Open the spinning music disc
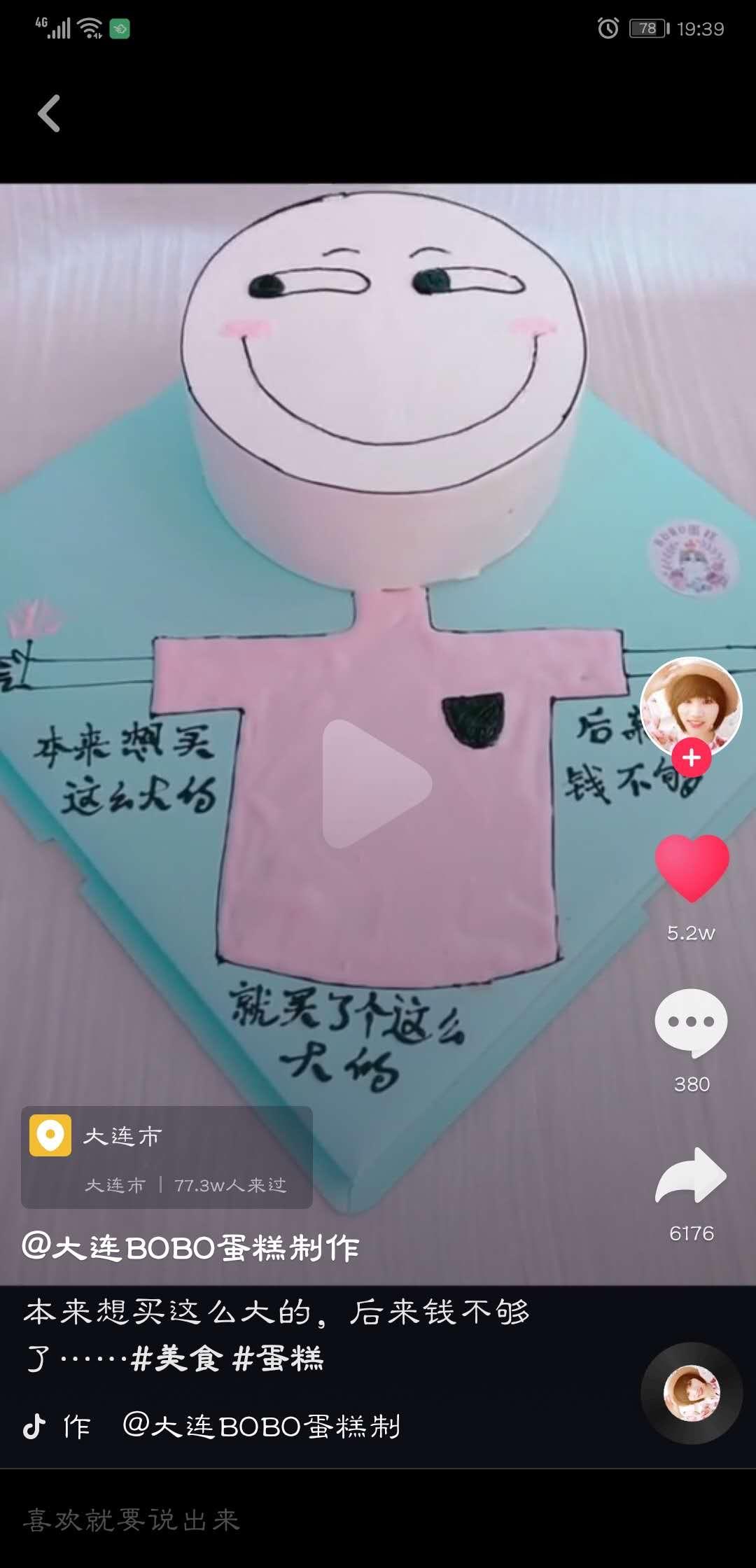756x1568 pixels. (x=692, y=1393)
